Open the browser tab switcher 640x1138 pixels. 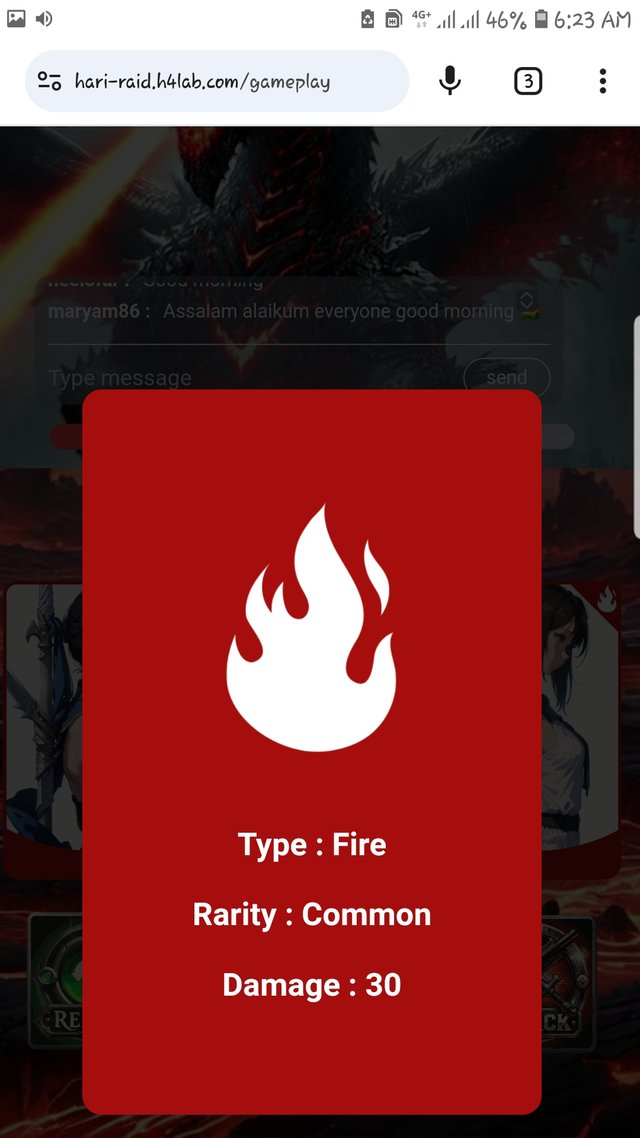point(527,81)
